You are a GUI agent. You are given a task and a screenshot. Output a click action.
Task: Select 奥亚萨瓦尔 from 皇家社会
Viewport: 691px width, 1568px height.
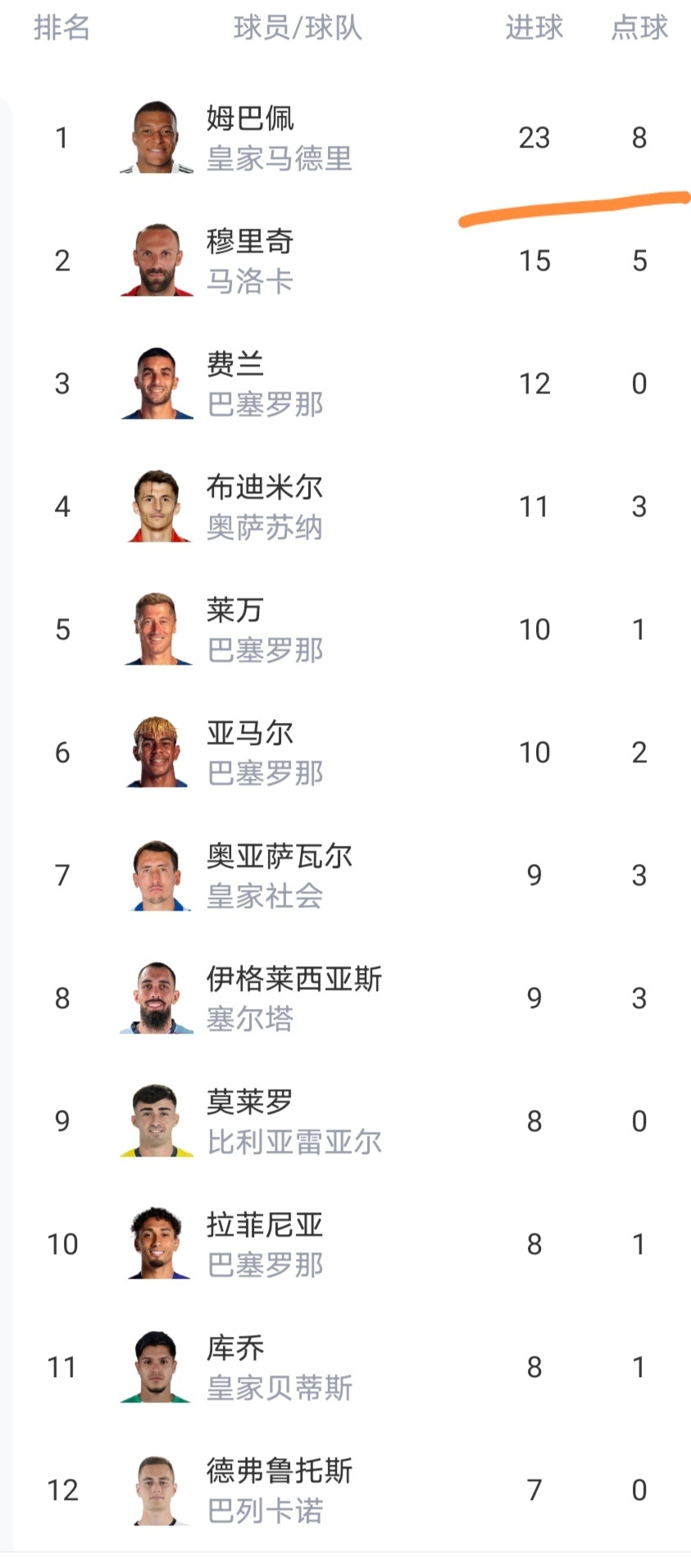point(279,875)
